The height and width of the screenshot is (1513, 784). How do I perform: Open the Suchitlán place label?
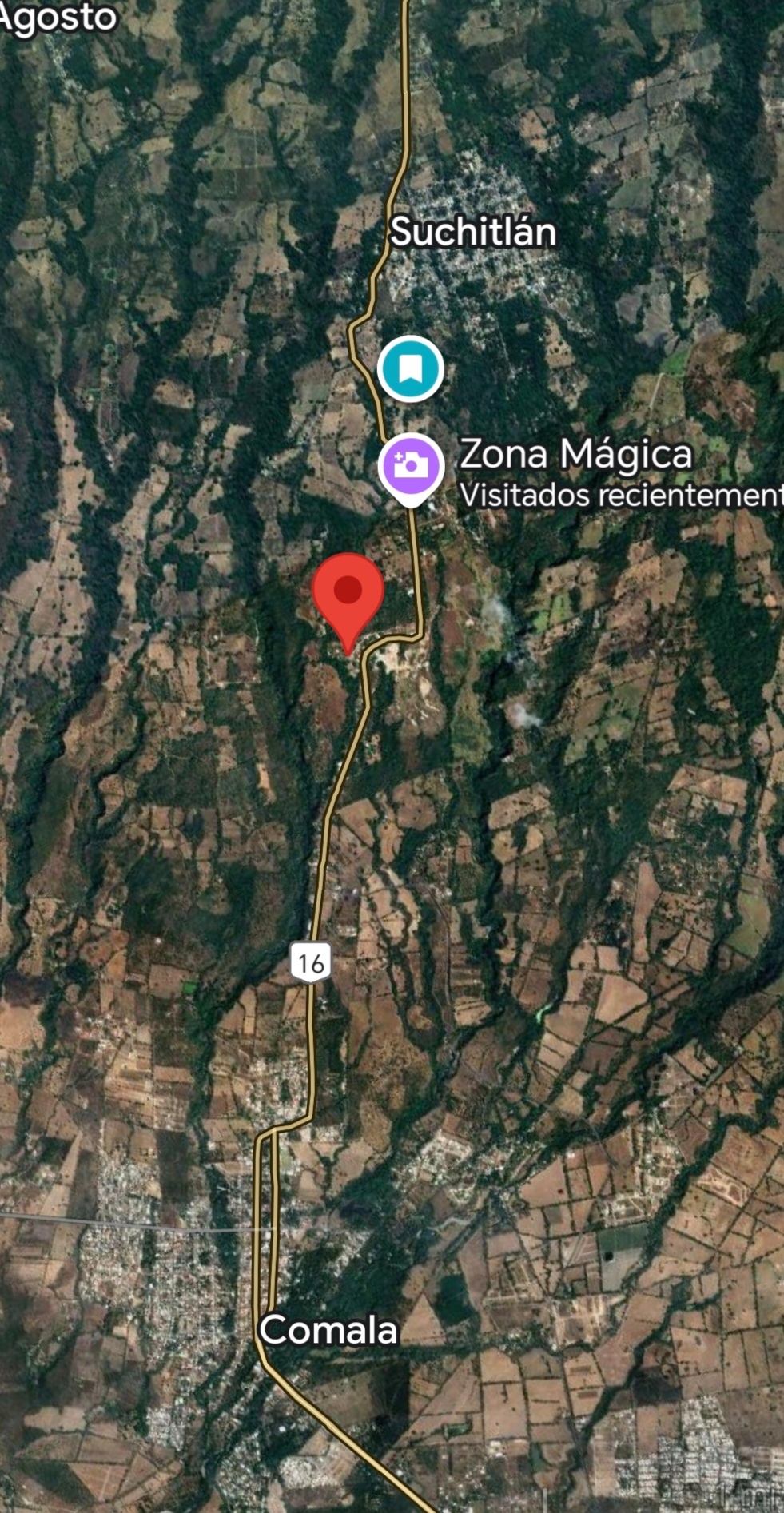click(473, 232)
